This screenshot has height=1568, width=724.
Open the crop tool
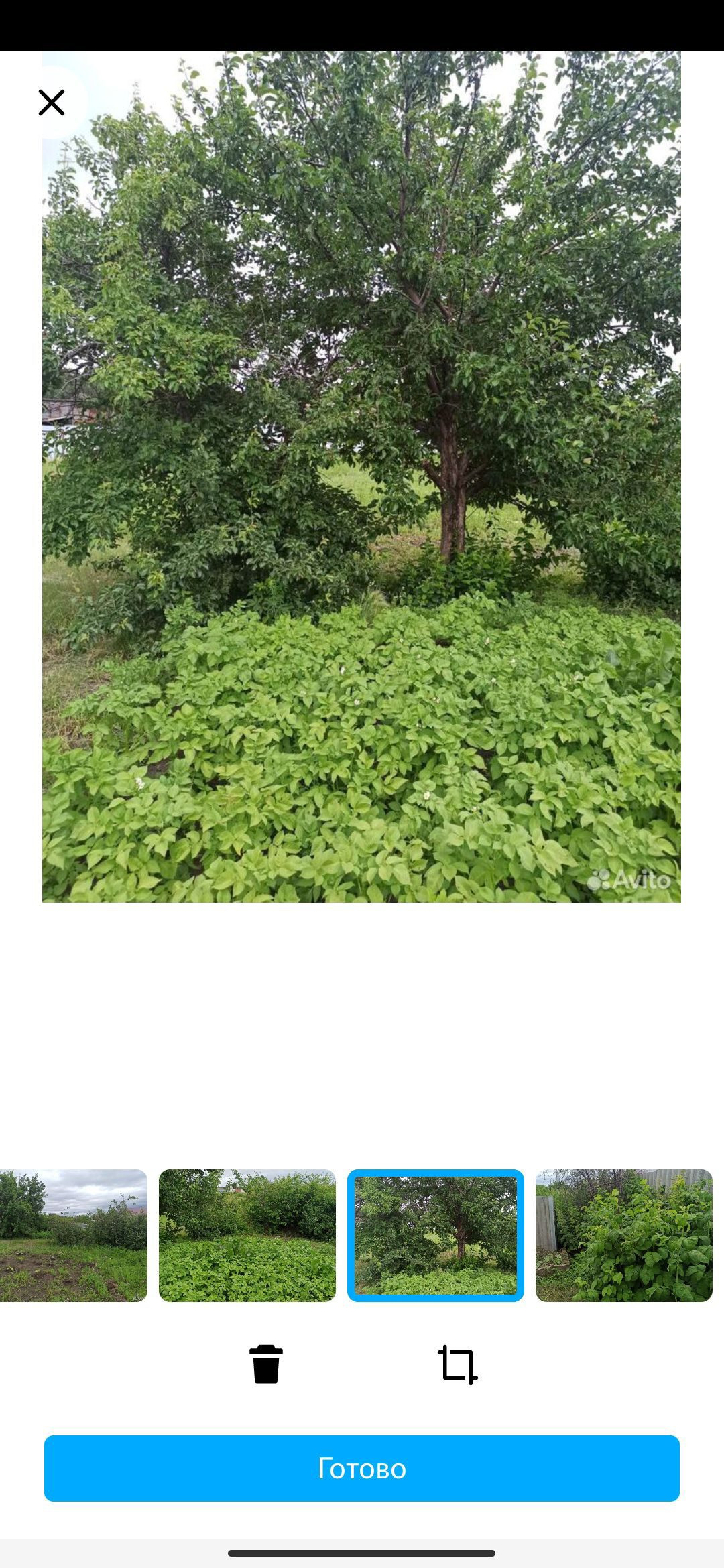(x=457, y=1364)
